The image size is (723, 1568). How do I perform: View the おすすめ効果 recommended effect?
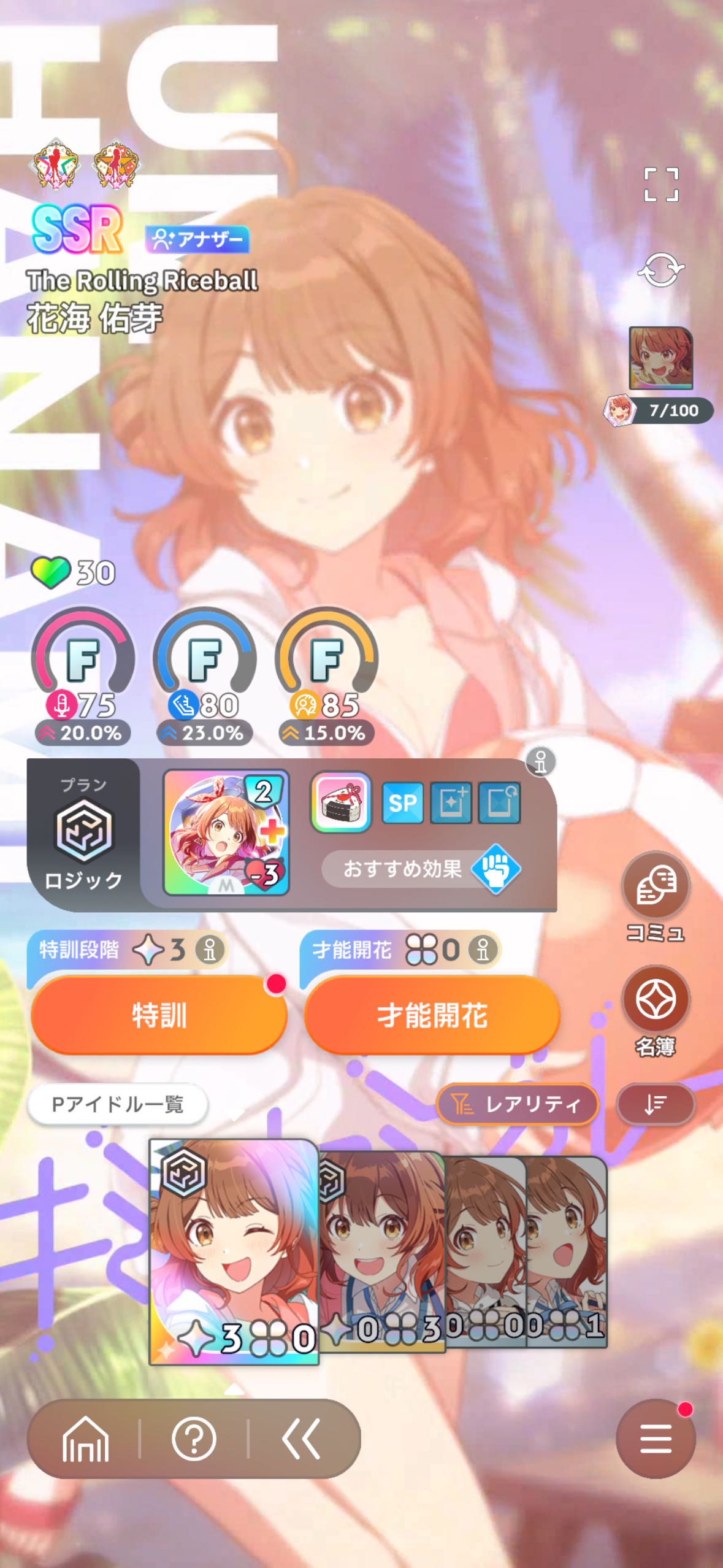click(x=422, y=869)
